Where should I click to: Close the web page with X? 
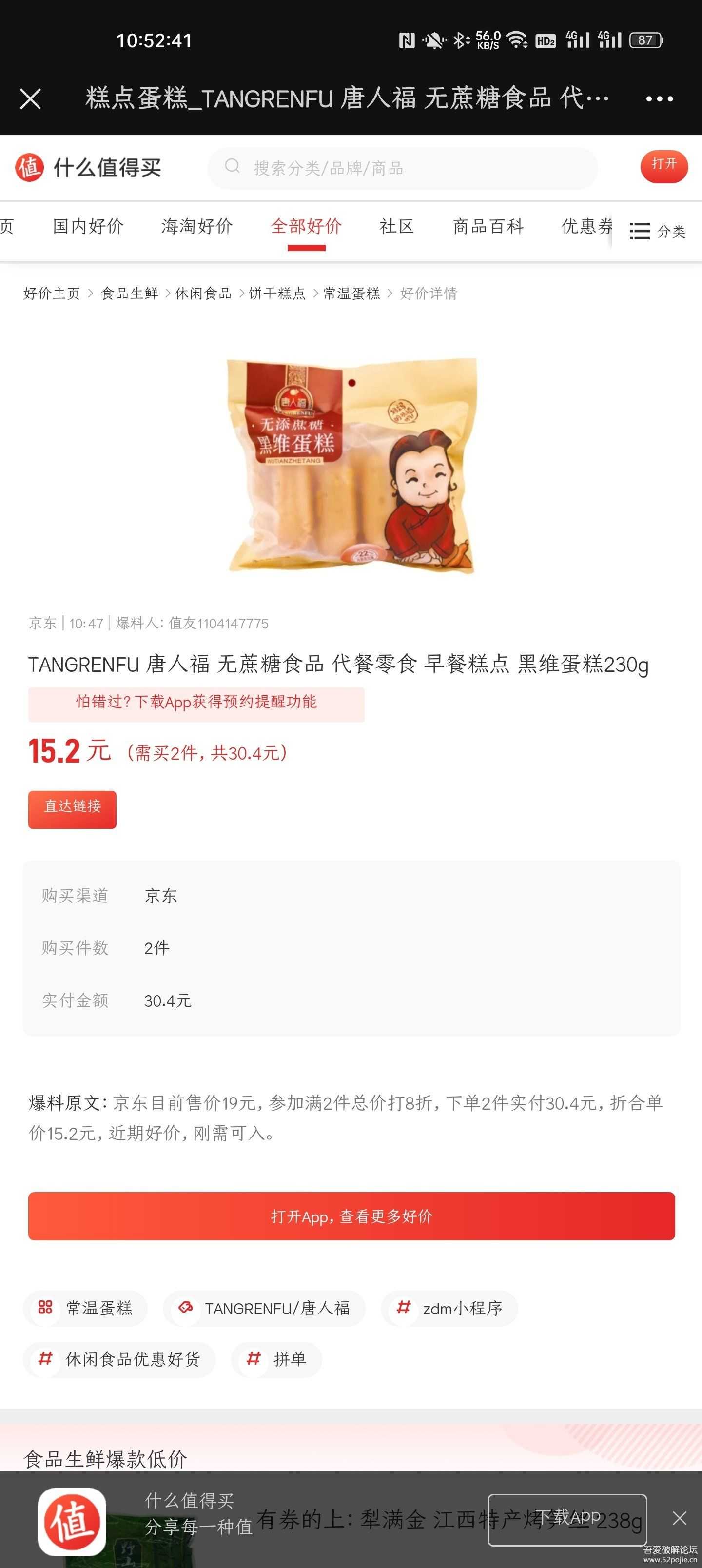click(x=30, y=98)
